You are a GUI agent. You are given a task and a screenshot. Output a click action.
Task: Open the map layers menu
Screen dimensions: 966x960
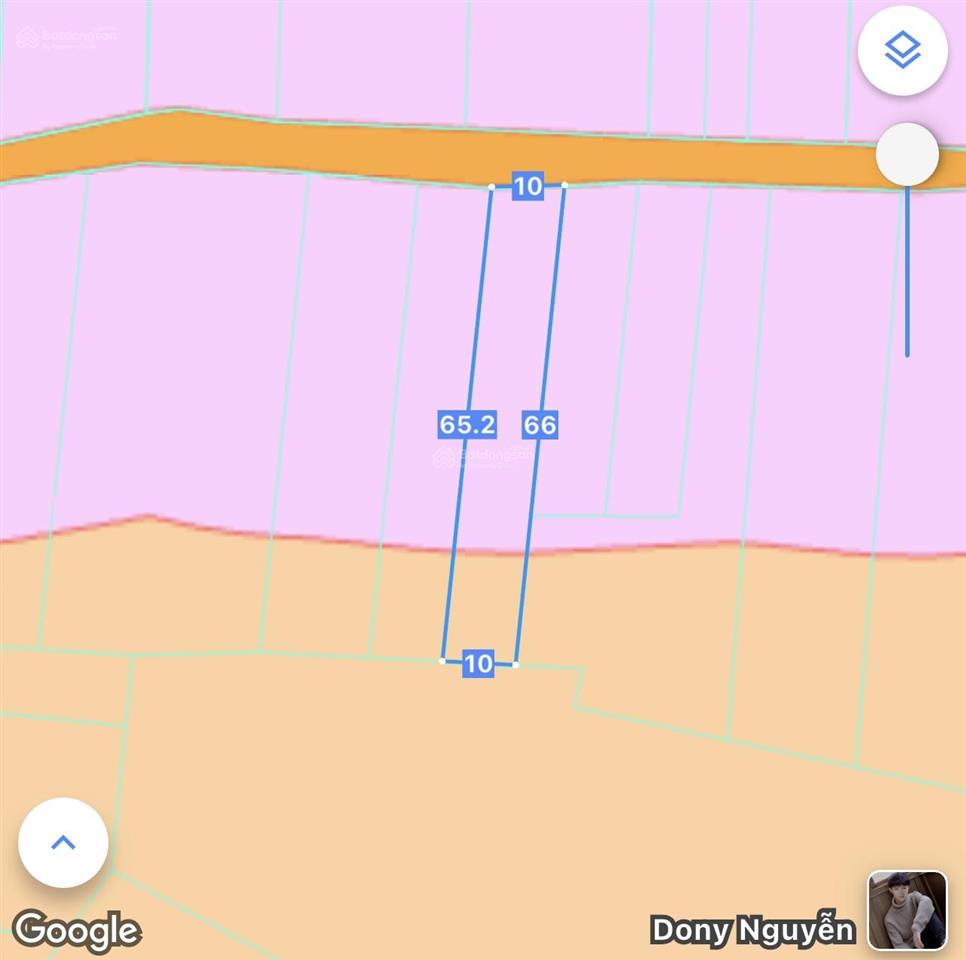pos(903,51)
